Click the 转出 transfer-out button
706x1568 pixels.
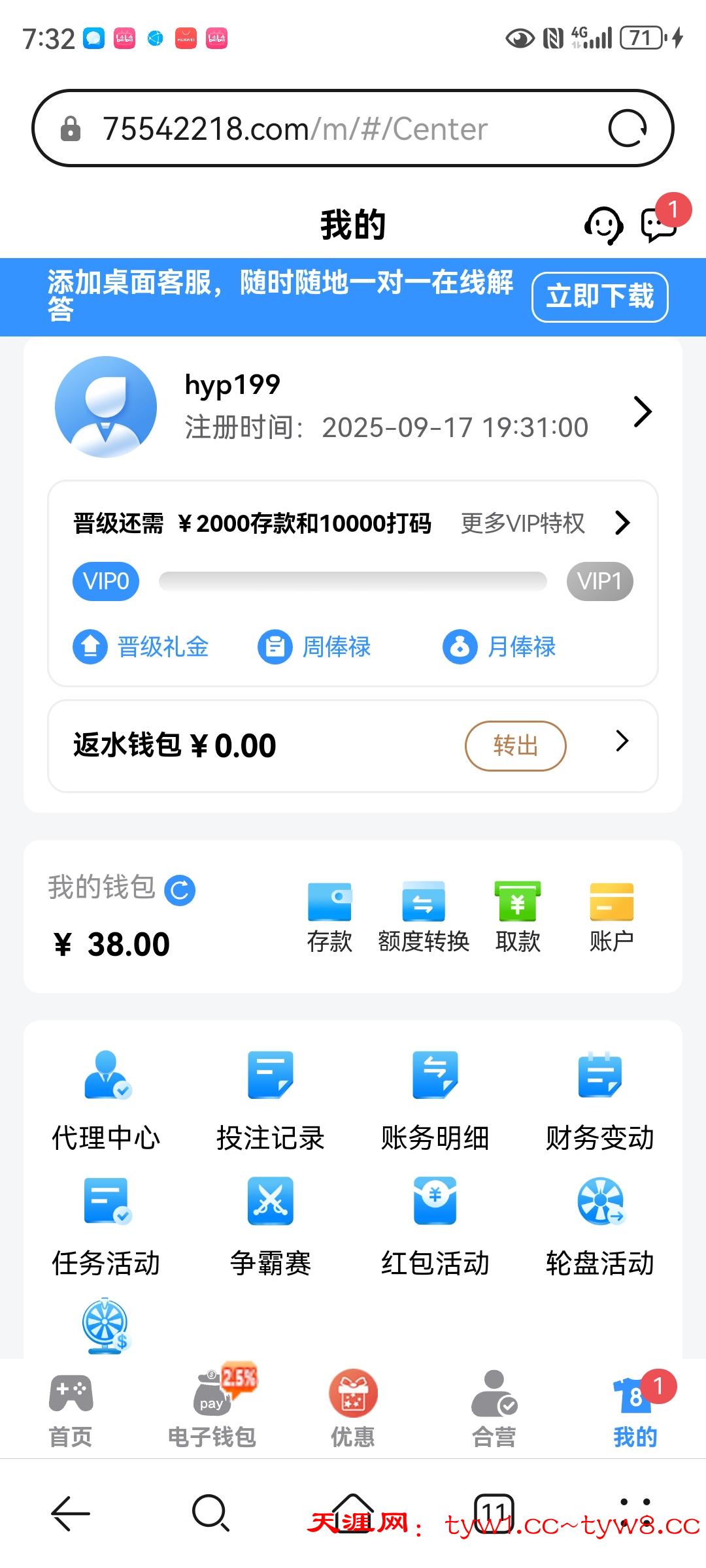(515, 745)
